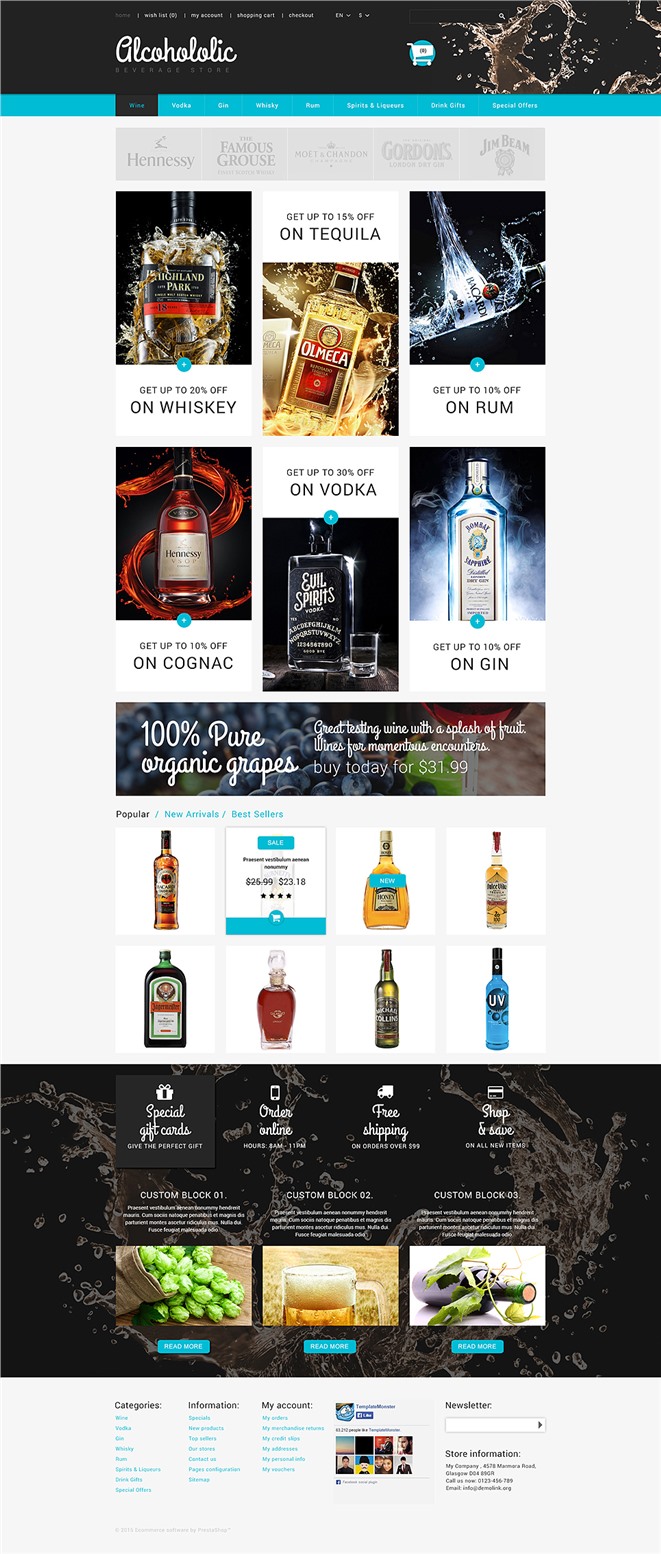Open the Spirits & Liqueurs category

click(375, 105)
